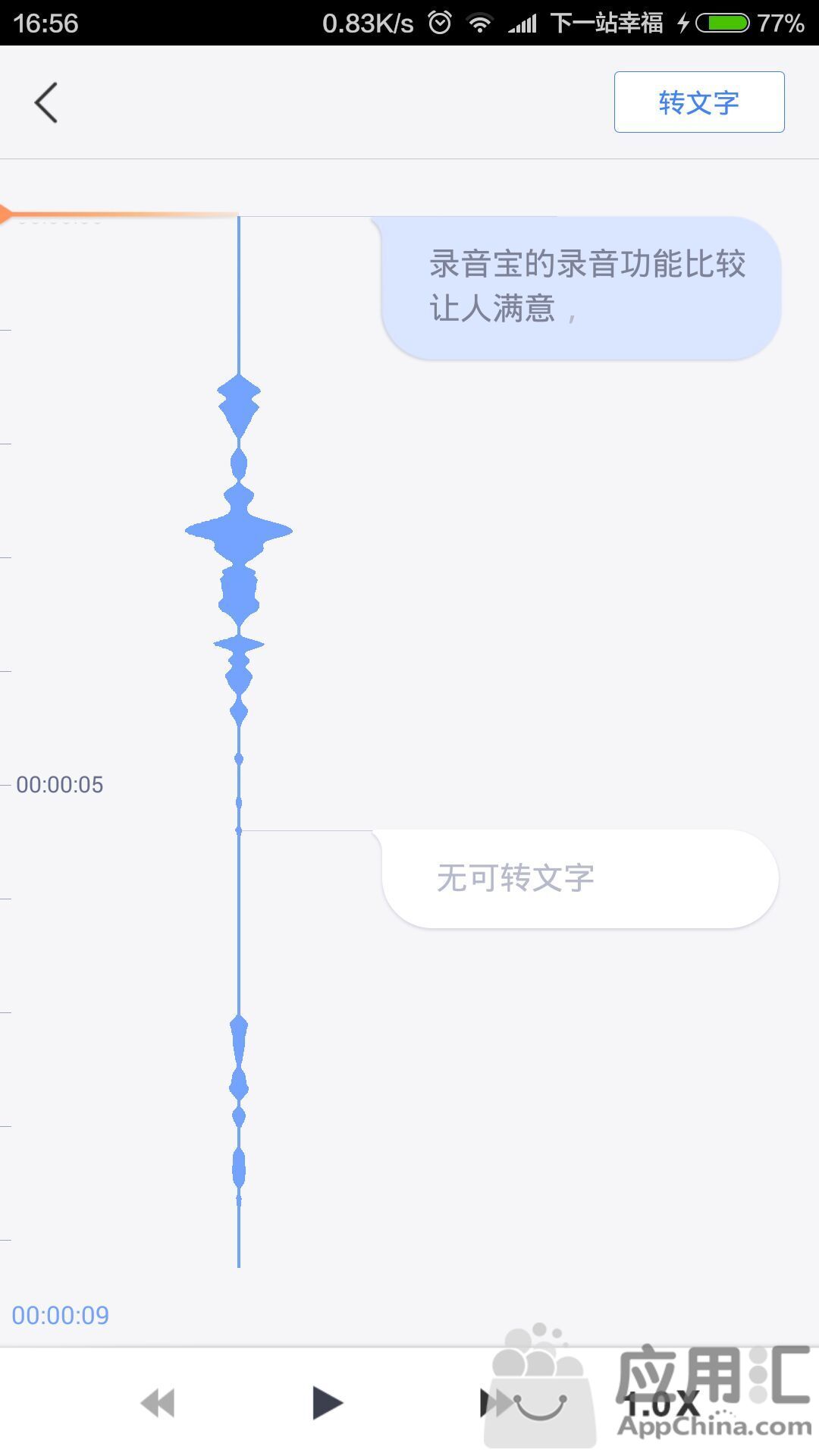The height and width of the screenshot is (1456, 819).
Task: Play the recording
Action: pos(328,1402)
